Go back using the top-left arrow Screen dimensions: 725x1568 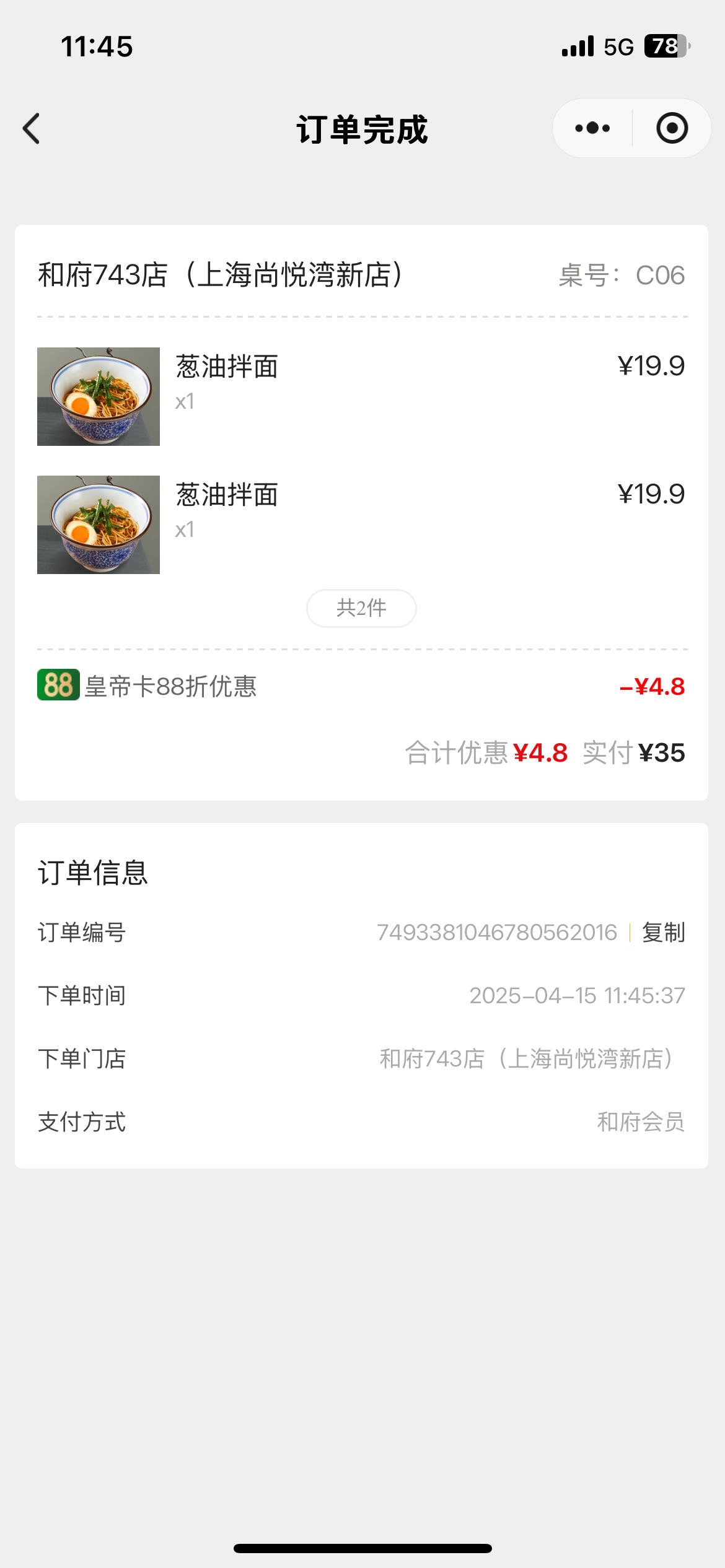click(x=31, y=129)
